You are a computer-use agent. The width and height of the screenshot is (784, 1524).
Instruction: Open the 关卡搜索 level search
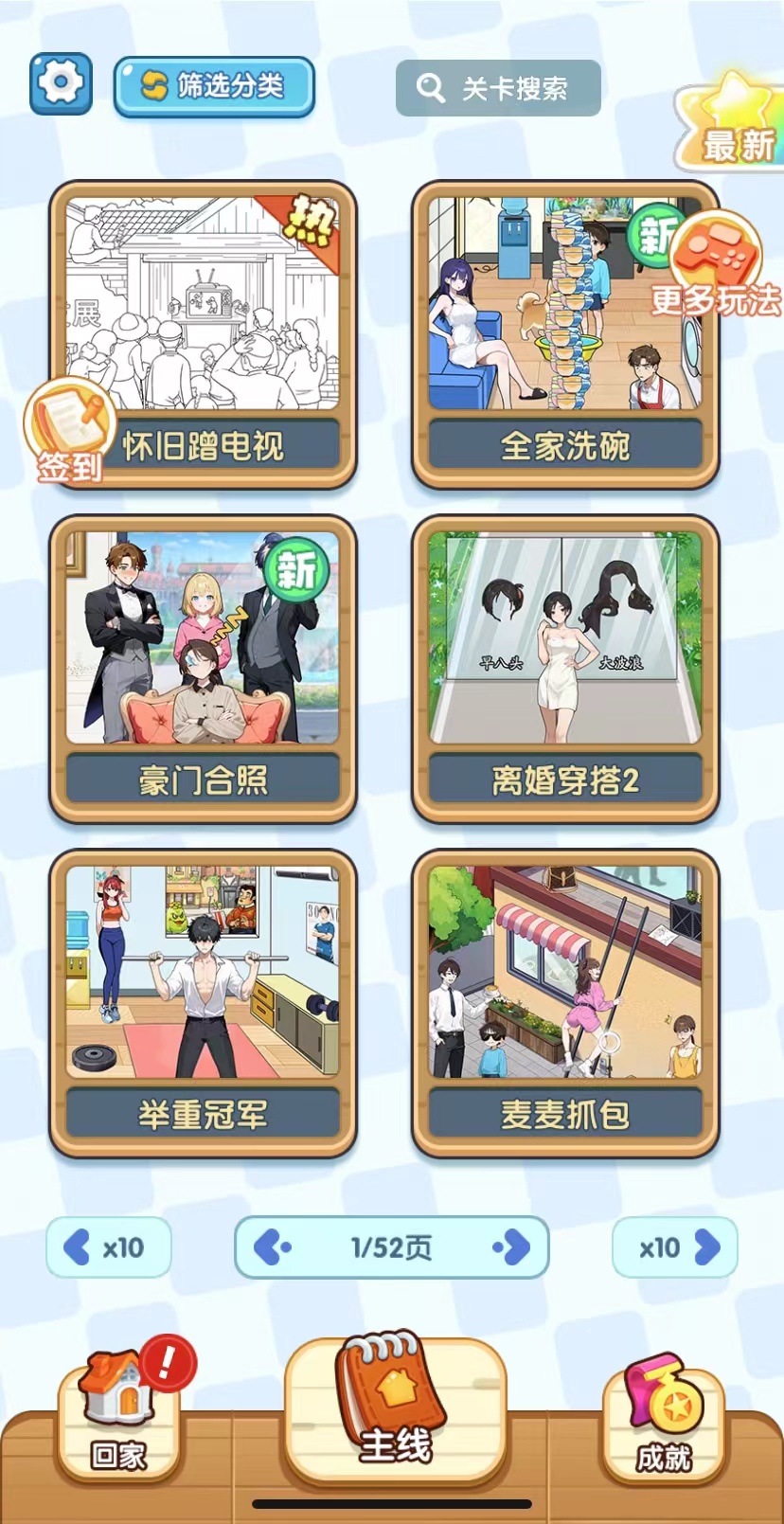tap(498, 89)
